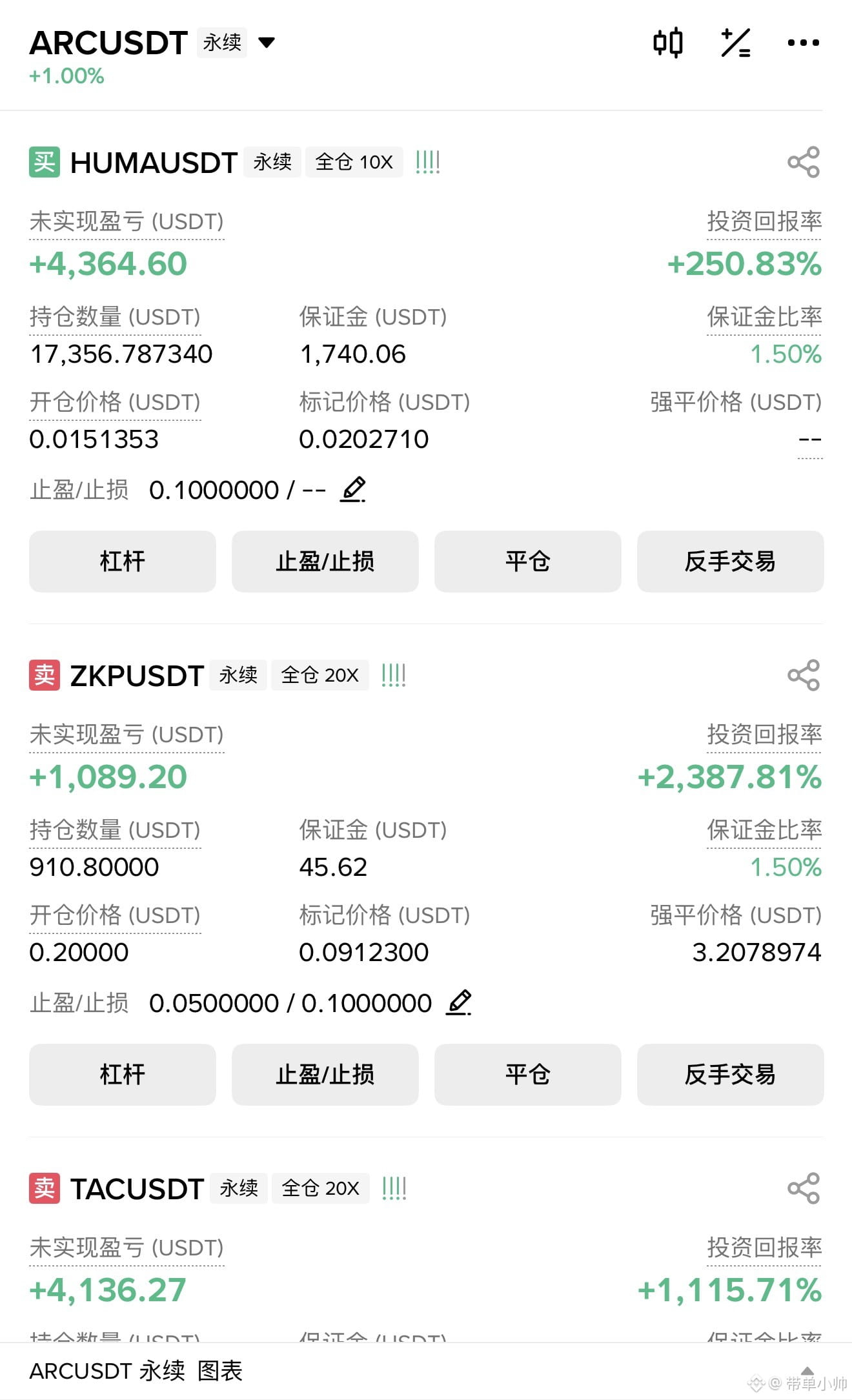Expand the ARCUSDT 永续 图表 chart bar
The image size is (852, 1400).
coord(426,1371)
